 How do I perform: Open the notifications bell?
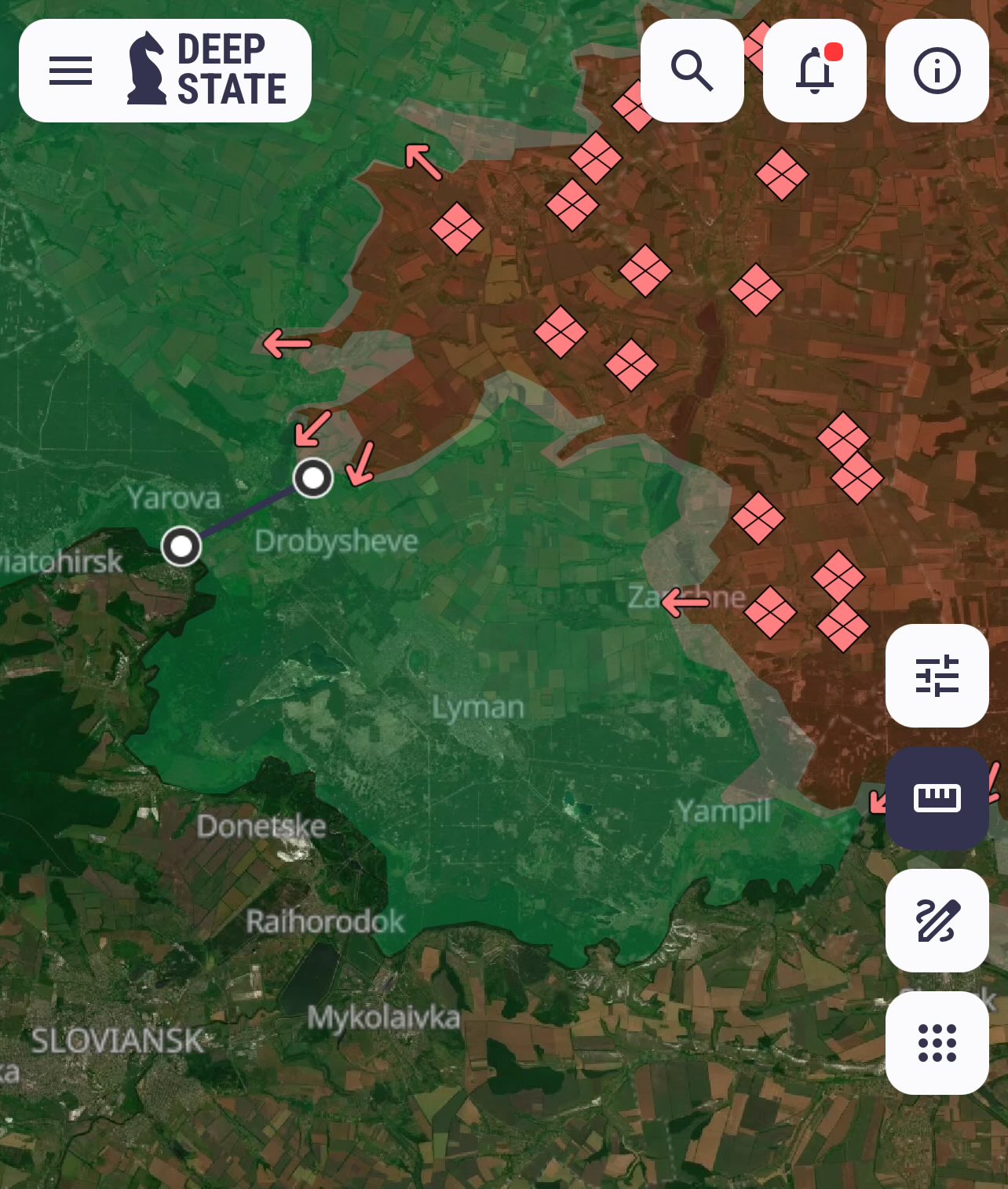tap(815, 71)
